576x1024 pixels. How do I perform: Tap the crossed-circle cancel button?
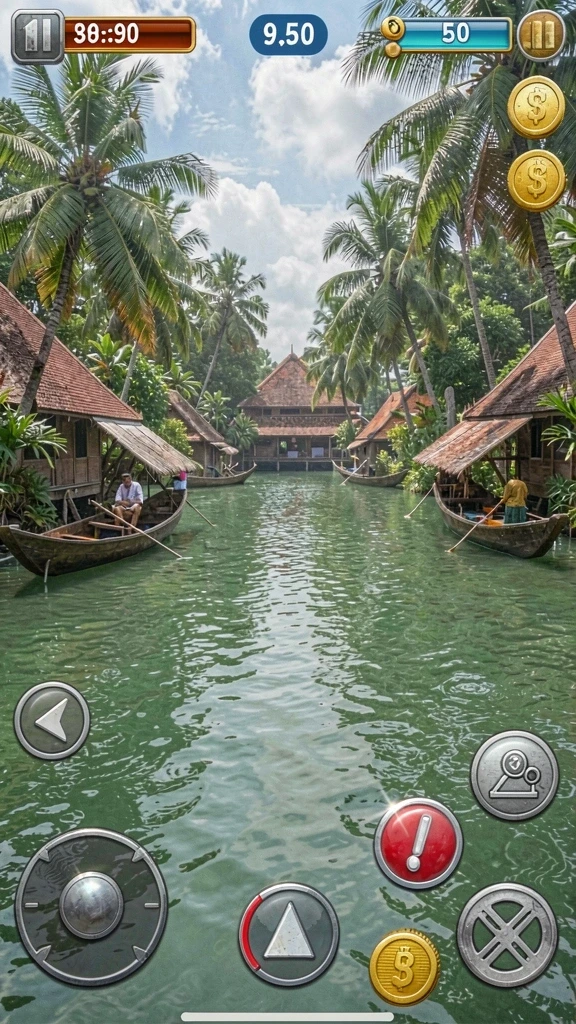coord(507,935)
